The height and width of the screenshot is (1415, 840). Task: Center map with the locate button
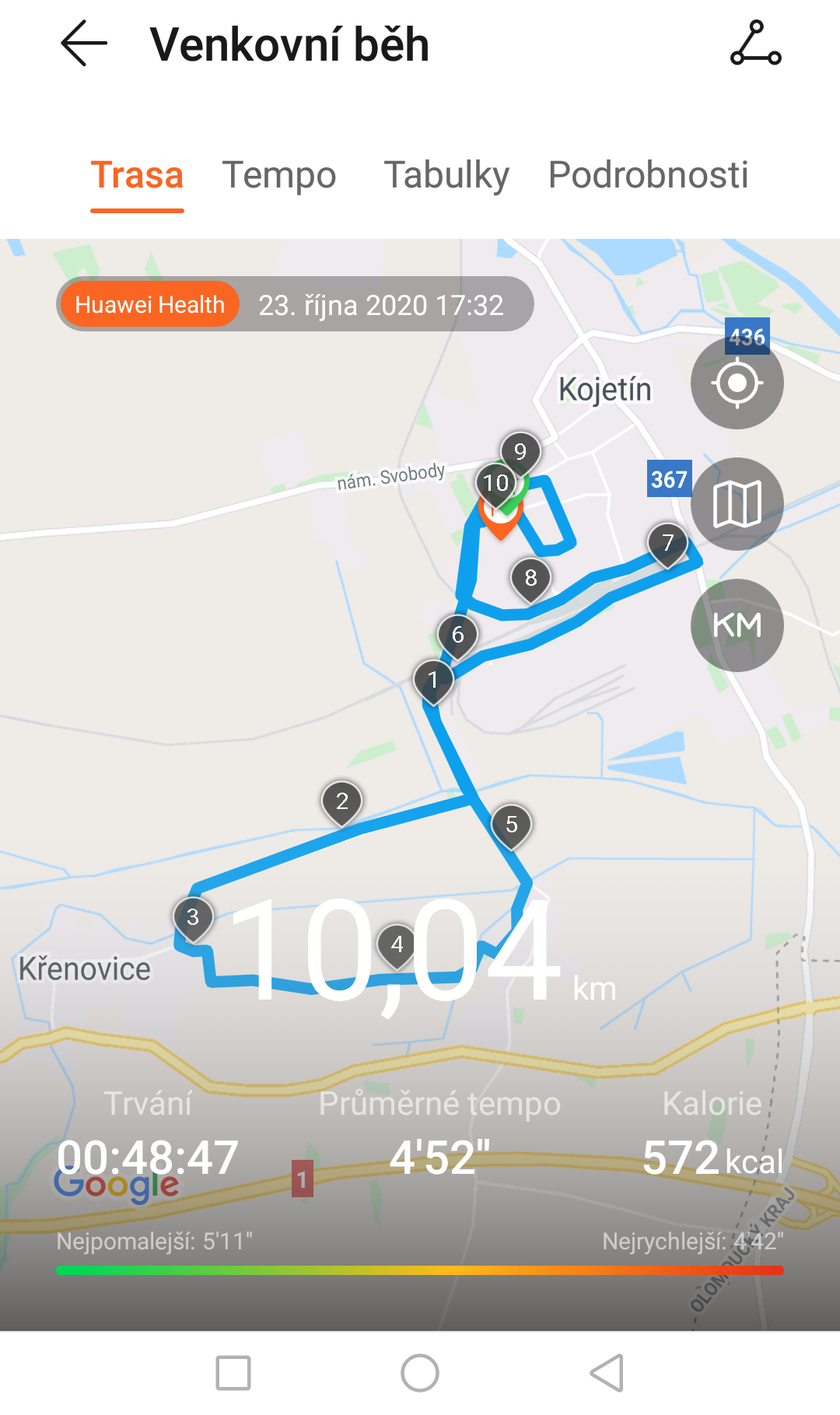pos(737,383)
